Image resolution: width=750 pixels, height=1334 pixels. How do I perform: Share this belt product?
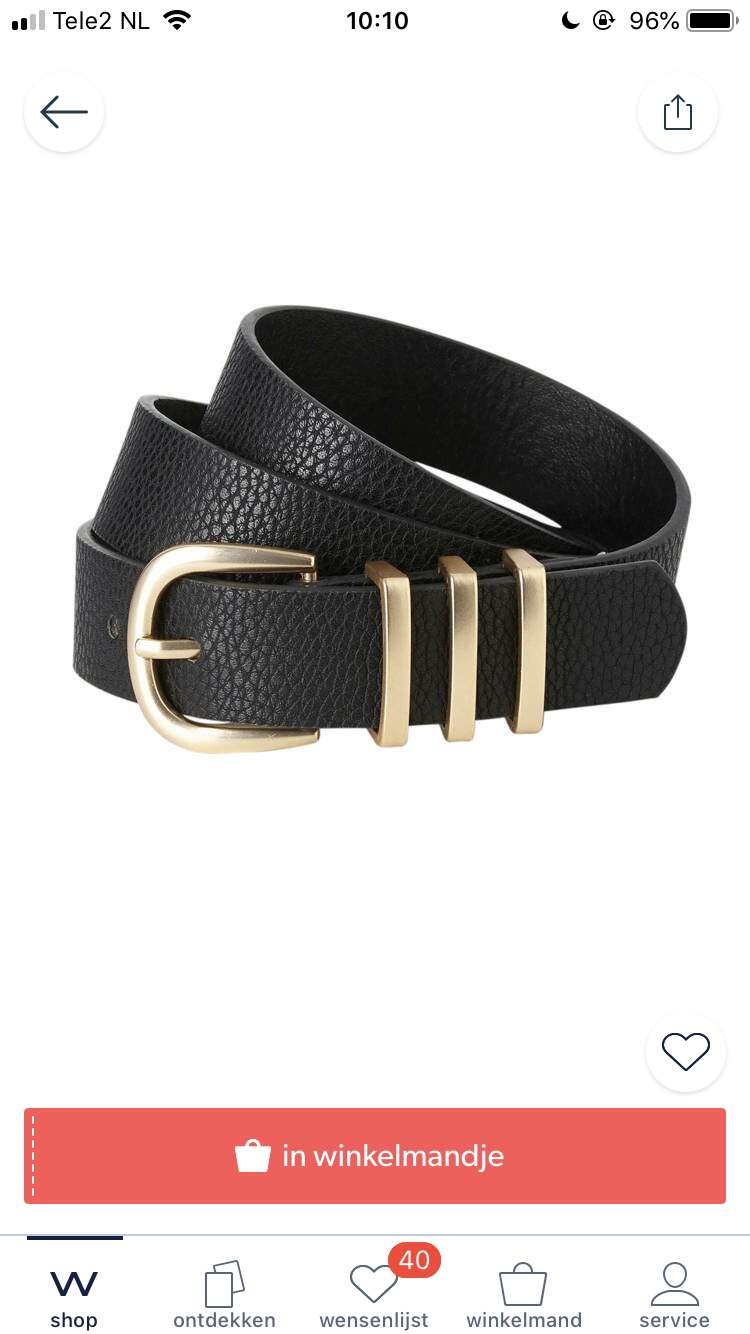click(x=678, y=112)
